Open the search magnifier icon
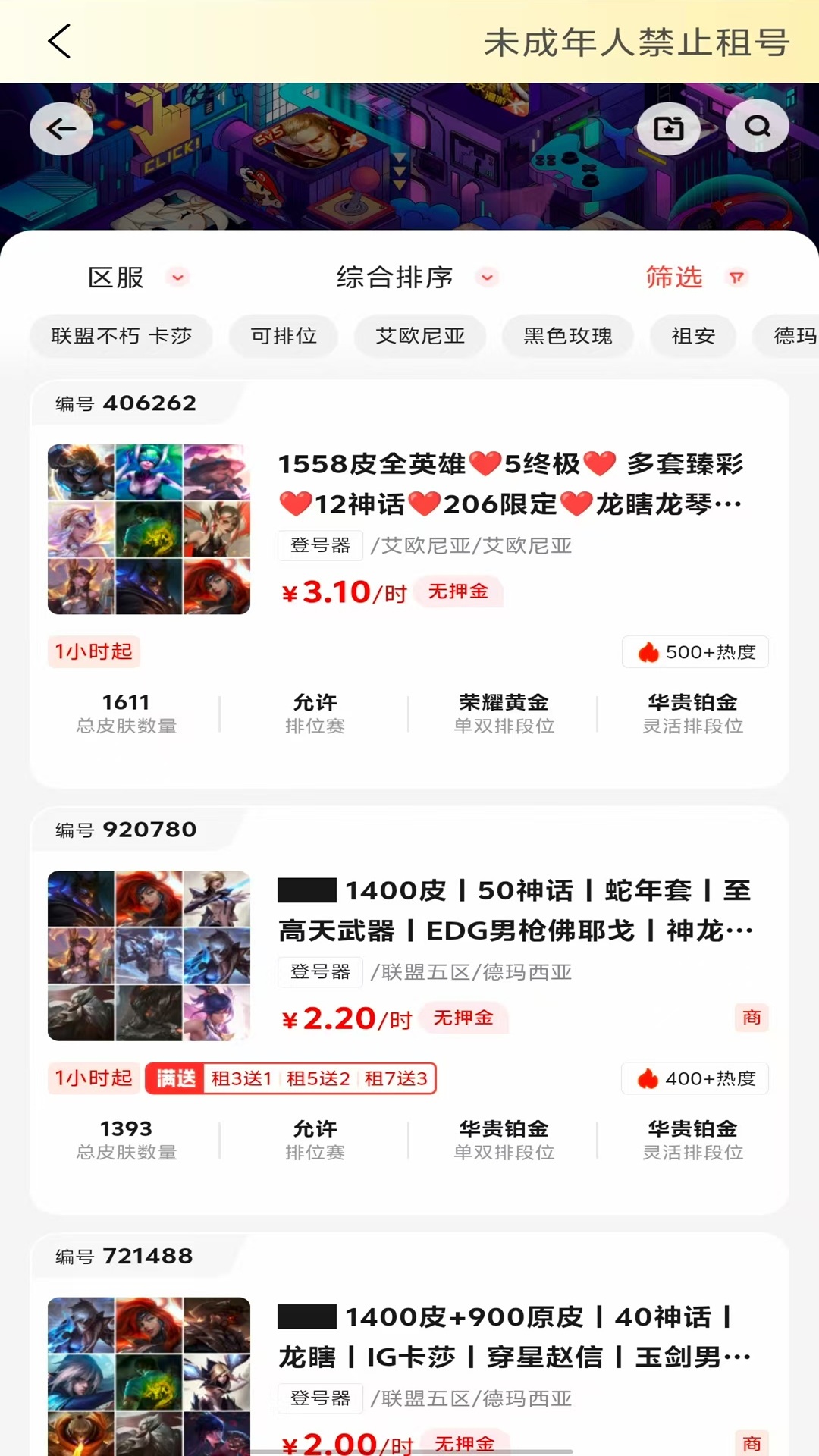The width and height of the screenshot is (819, 1456). [756, 128]
